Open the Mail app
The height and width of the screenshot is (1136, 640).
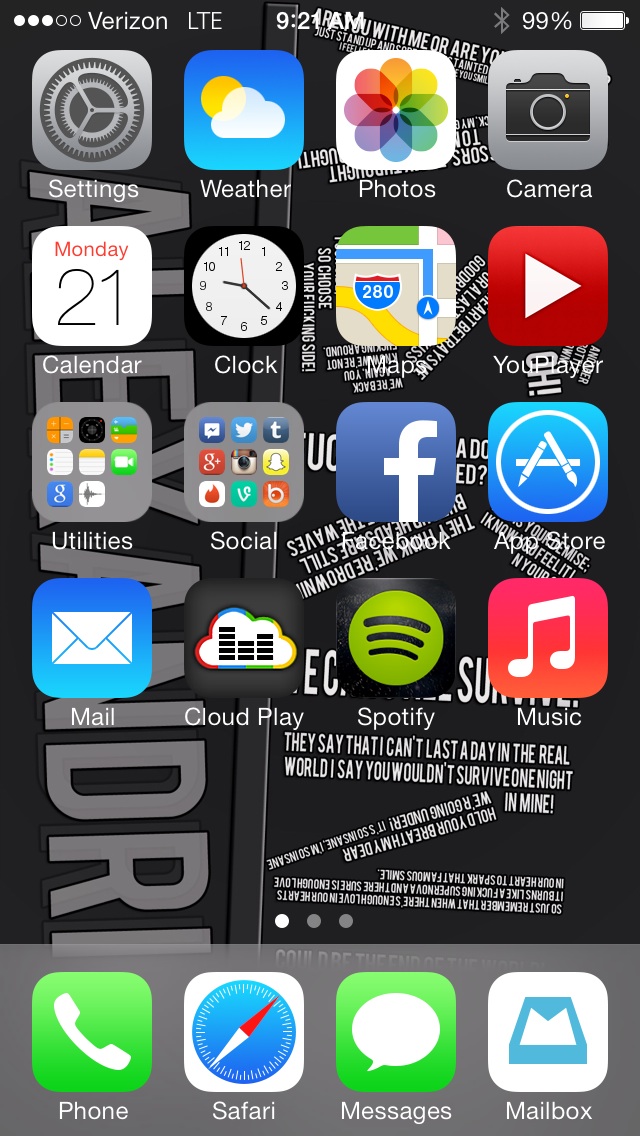92,638
